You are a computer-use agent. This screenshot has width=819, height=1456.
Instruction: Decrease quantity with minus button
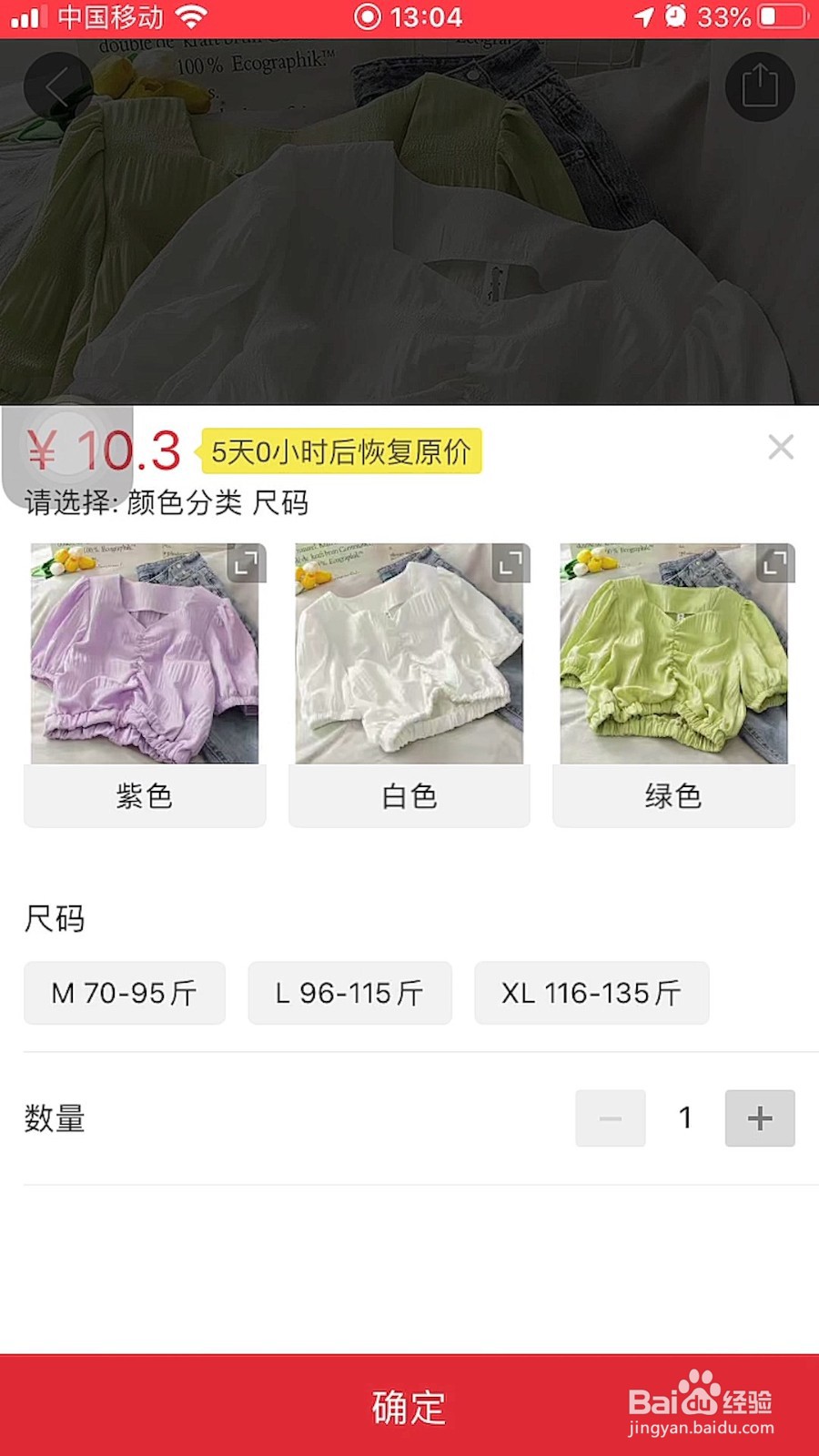tap(610, 1117)
